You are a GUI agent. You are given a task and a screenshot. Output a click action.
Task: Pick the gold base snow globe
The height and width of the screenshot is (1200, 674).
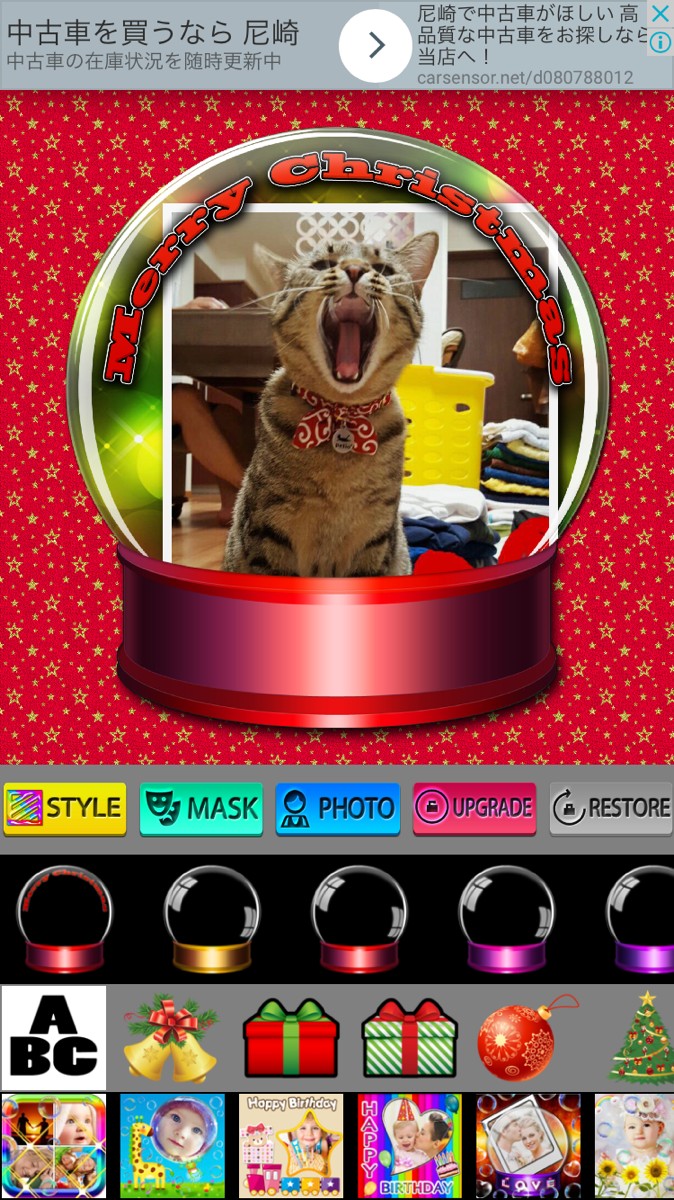click(211, 920)
